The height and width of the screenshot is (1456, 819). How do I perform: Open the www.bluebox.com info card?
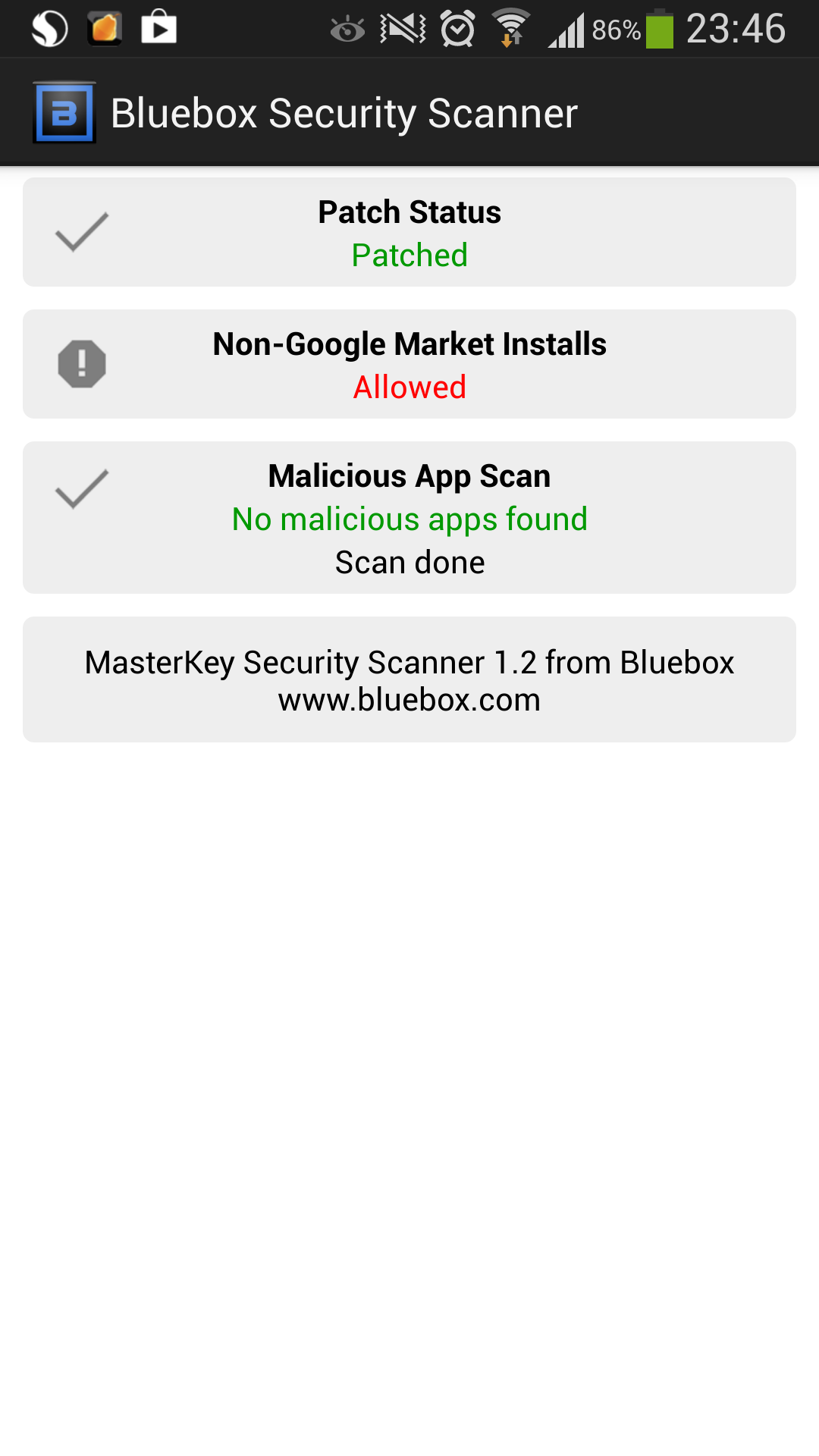(x=409, y=679)
